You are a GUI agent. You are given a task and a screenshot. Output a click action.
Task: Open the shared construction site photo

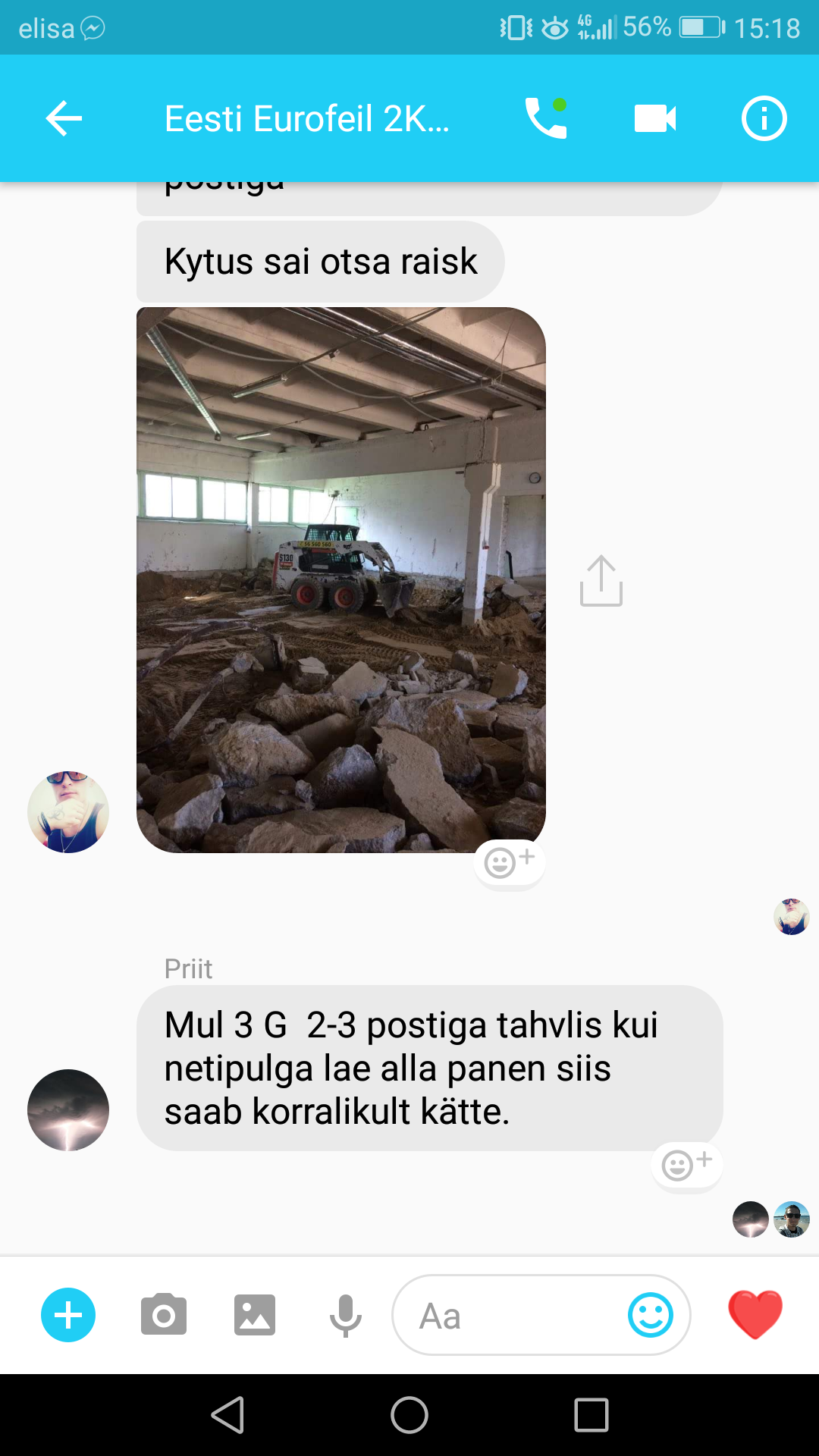341,580
